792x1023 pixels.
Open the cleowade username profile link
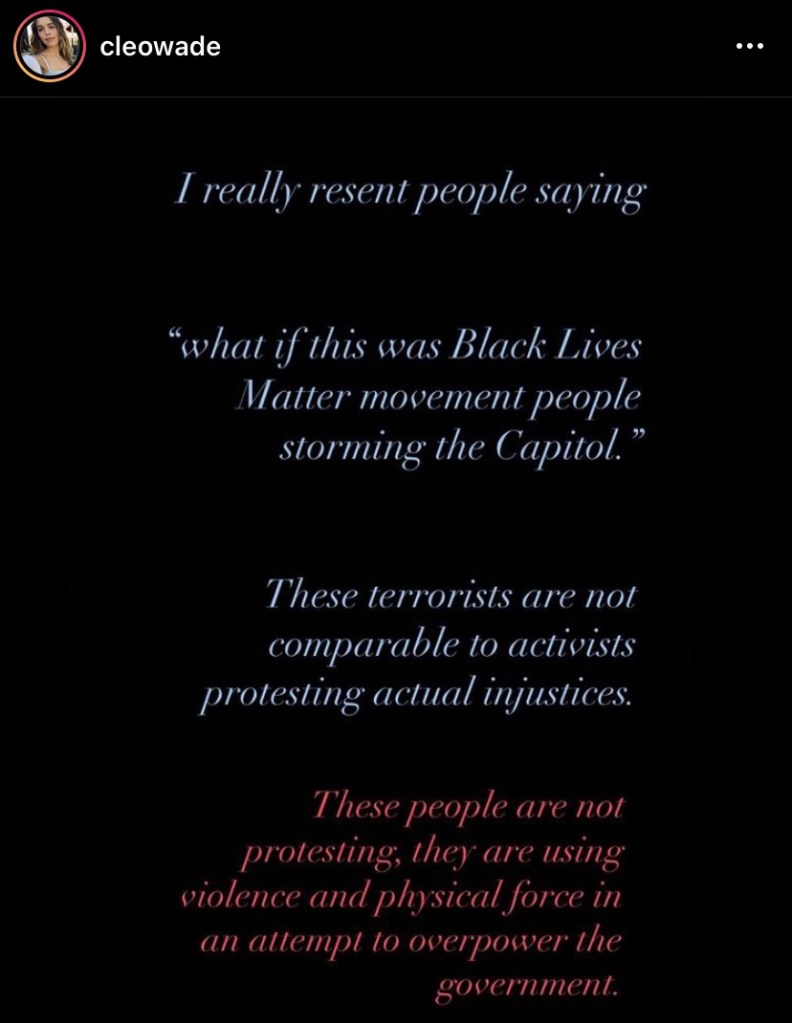tap(160, 47)
